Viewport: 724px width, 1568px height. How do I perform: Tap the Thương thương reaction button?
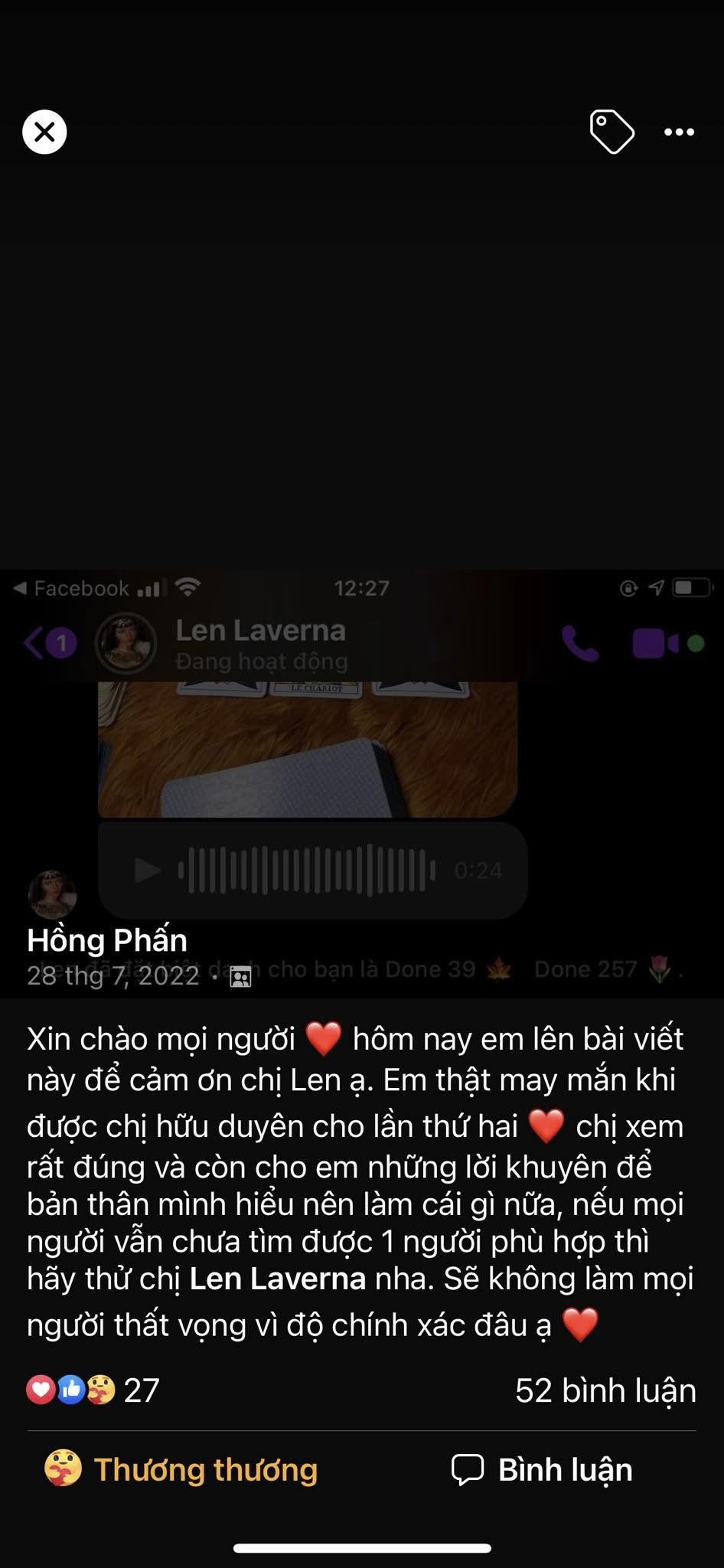click(181, 1469)
